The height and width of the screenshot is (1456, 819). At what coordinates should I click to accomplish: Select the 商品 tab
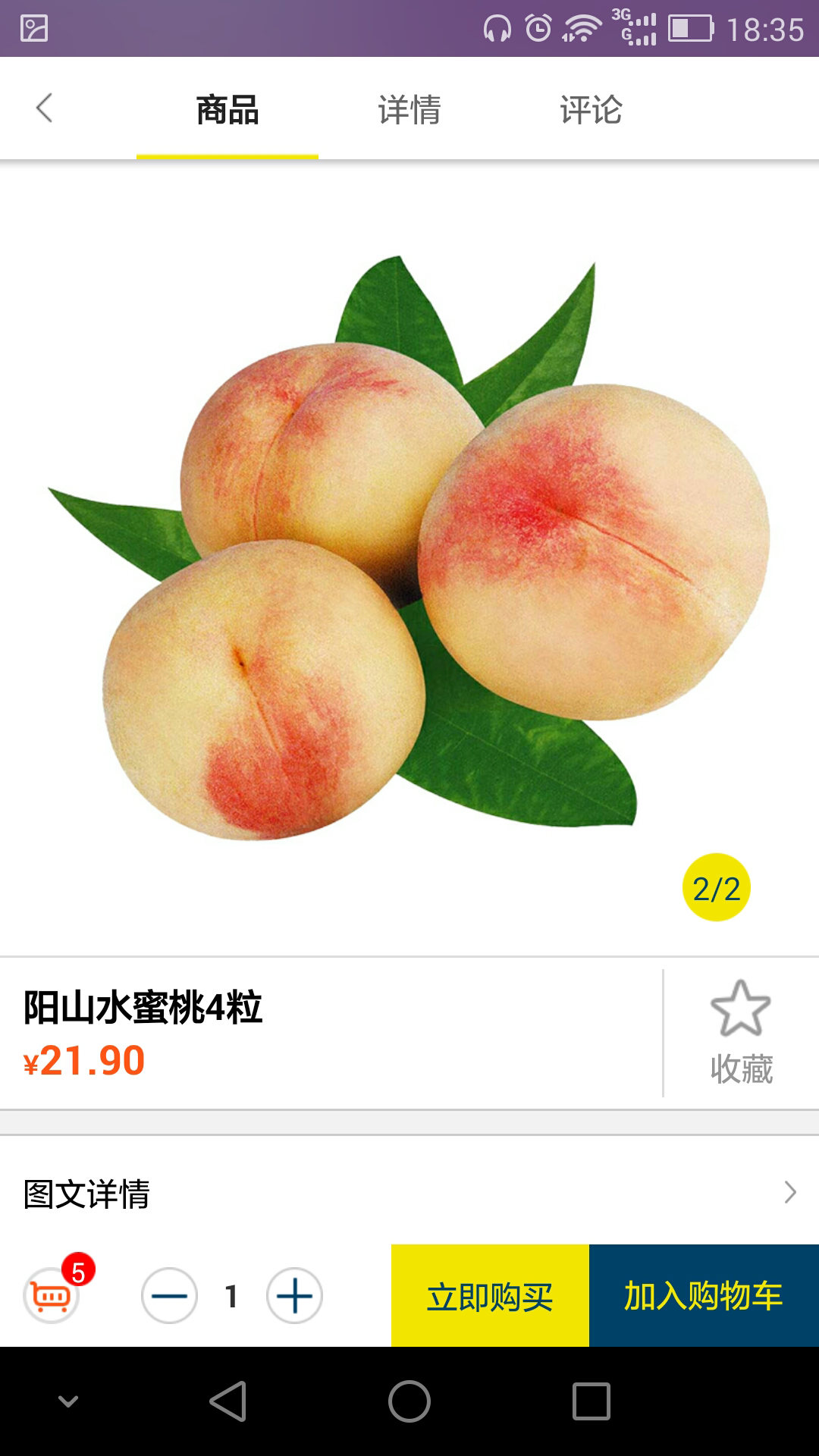point(227,110)
